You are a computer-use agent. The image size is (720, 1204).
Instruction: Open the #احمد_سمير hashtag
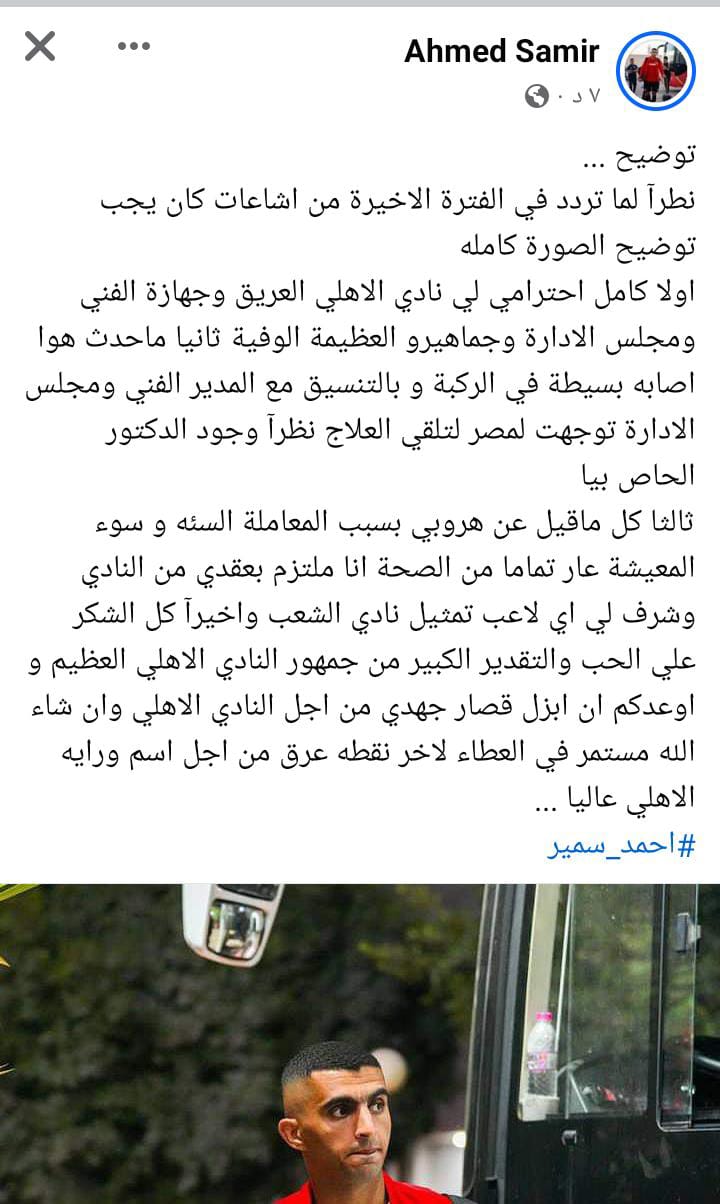(621, 846)
